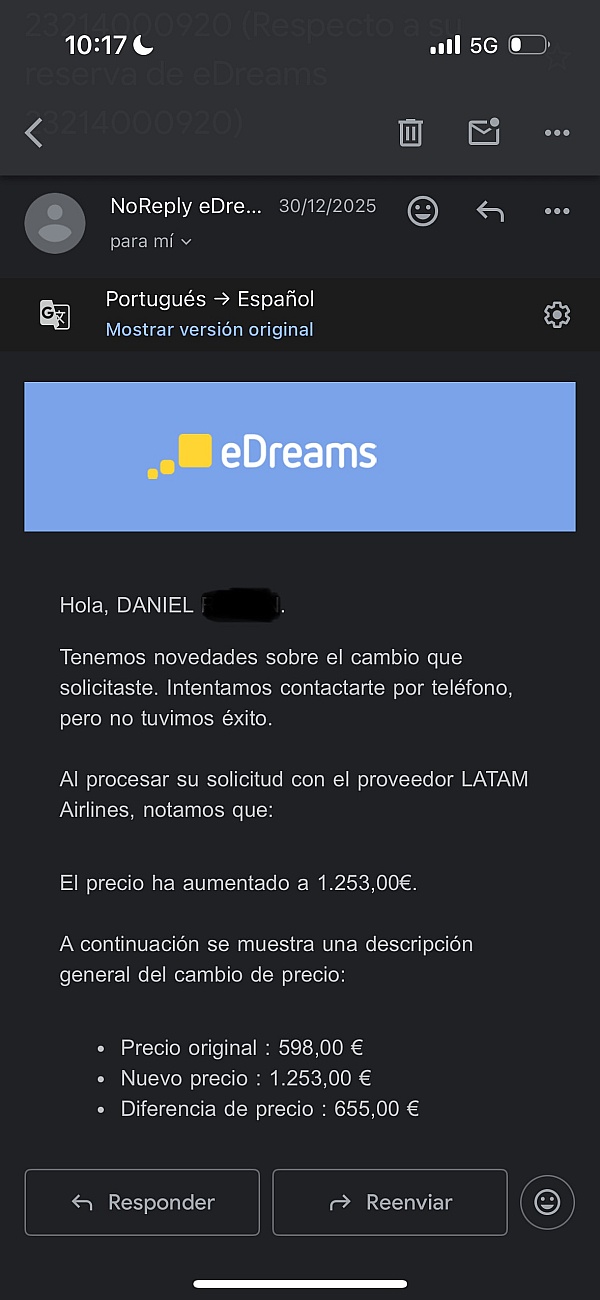
Task: Open translation settings gear
Action: coord(556,315)
